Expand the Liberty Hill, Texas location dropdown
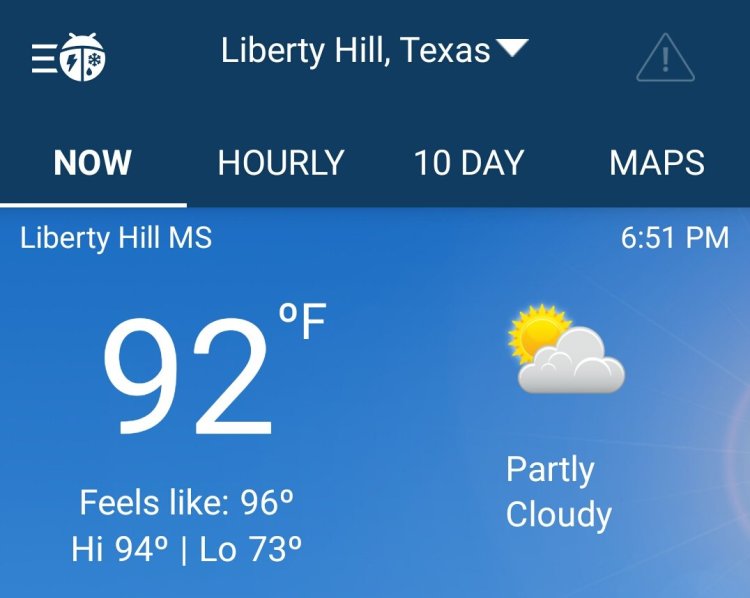 click(x=373, y=50)
